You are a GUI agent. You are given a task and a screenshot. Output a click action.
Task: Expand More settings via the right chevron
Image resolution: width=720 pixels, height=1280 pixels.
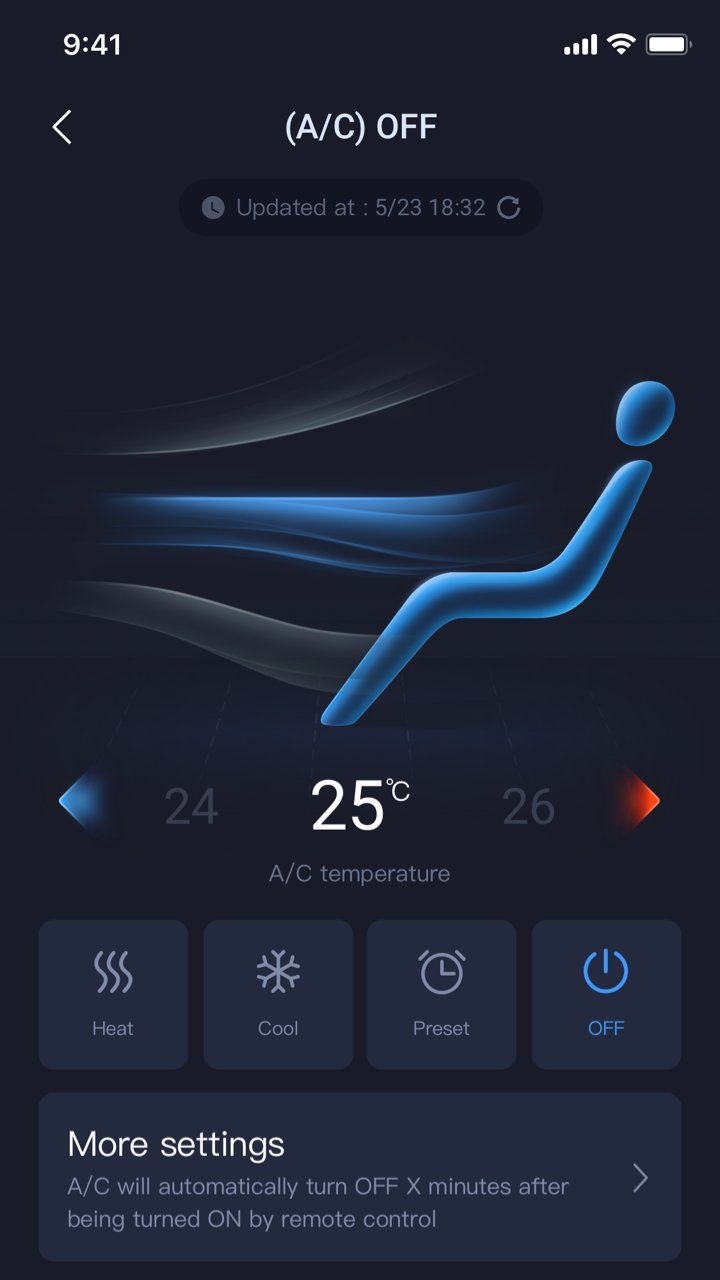click(x=640, y=1178)
